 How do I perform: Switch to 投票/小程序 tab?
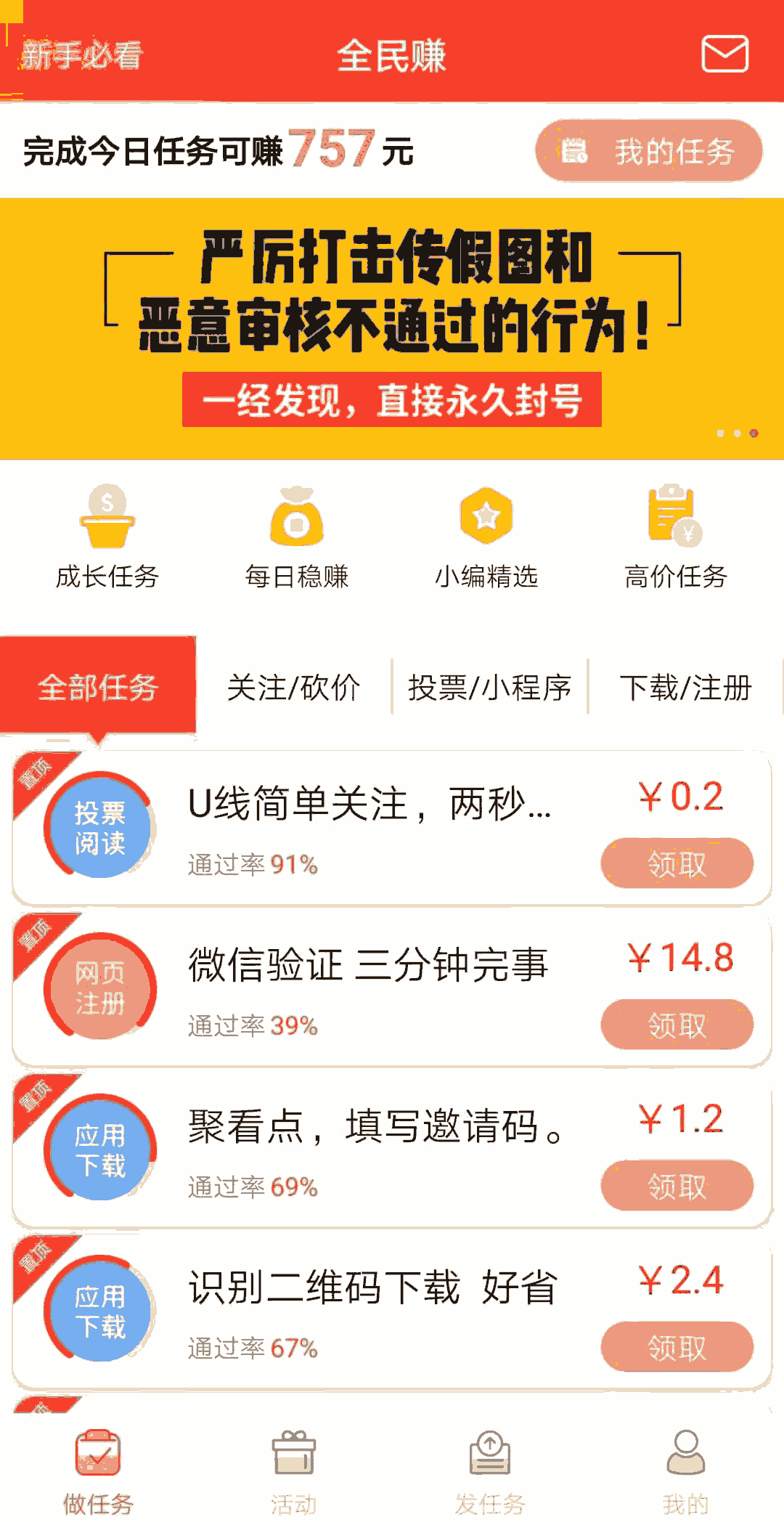(x=490, y=687)
